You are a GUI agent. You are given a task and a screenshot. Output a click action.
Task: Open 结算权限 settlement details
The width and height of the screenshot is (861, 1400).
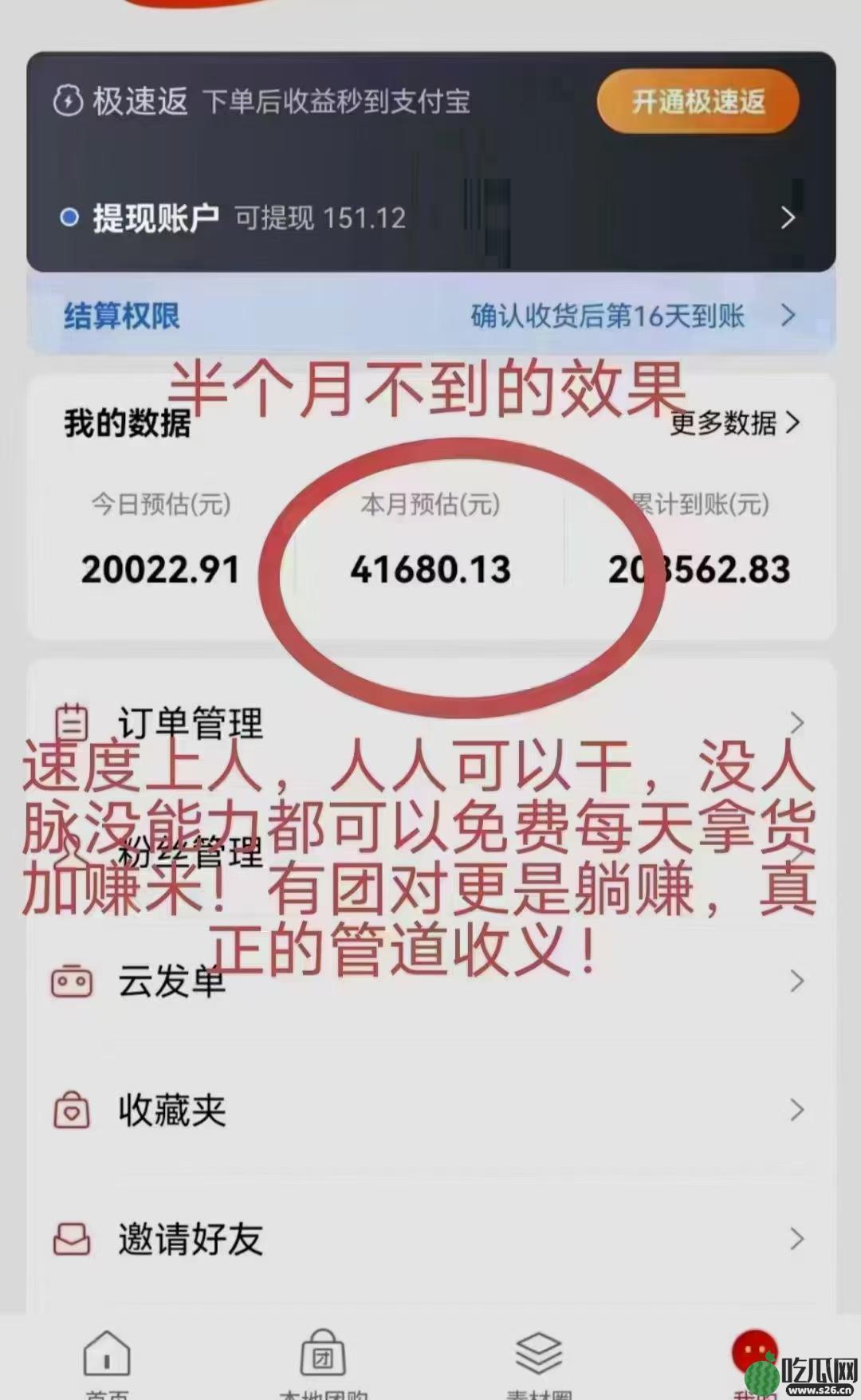click(x=431, y=317)
